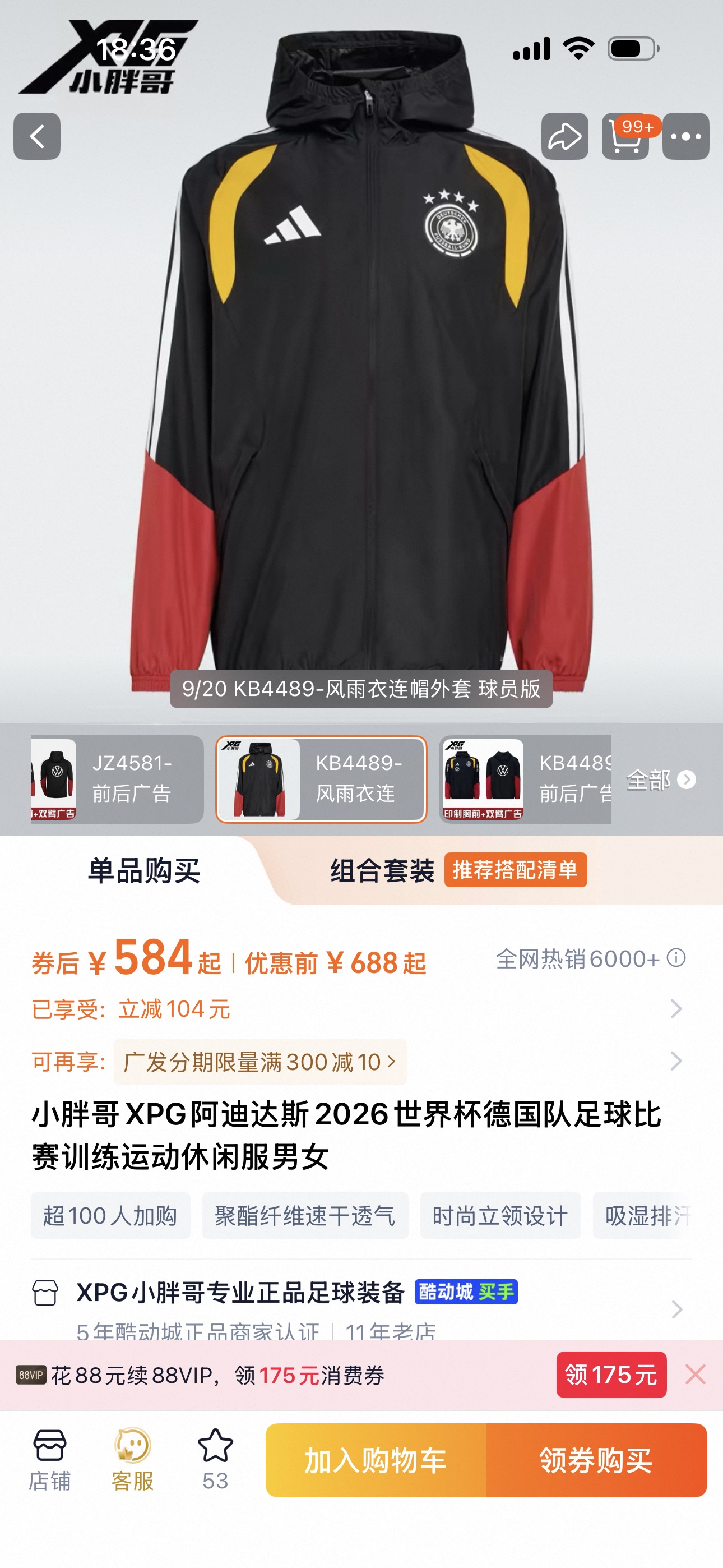Select the JZ4581-前后广告 variant thumbnail
Screen dimensions: 723x1568
coord(117,779)
